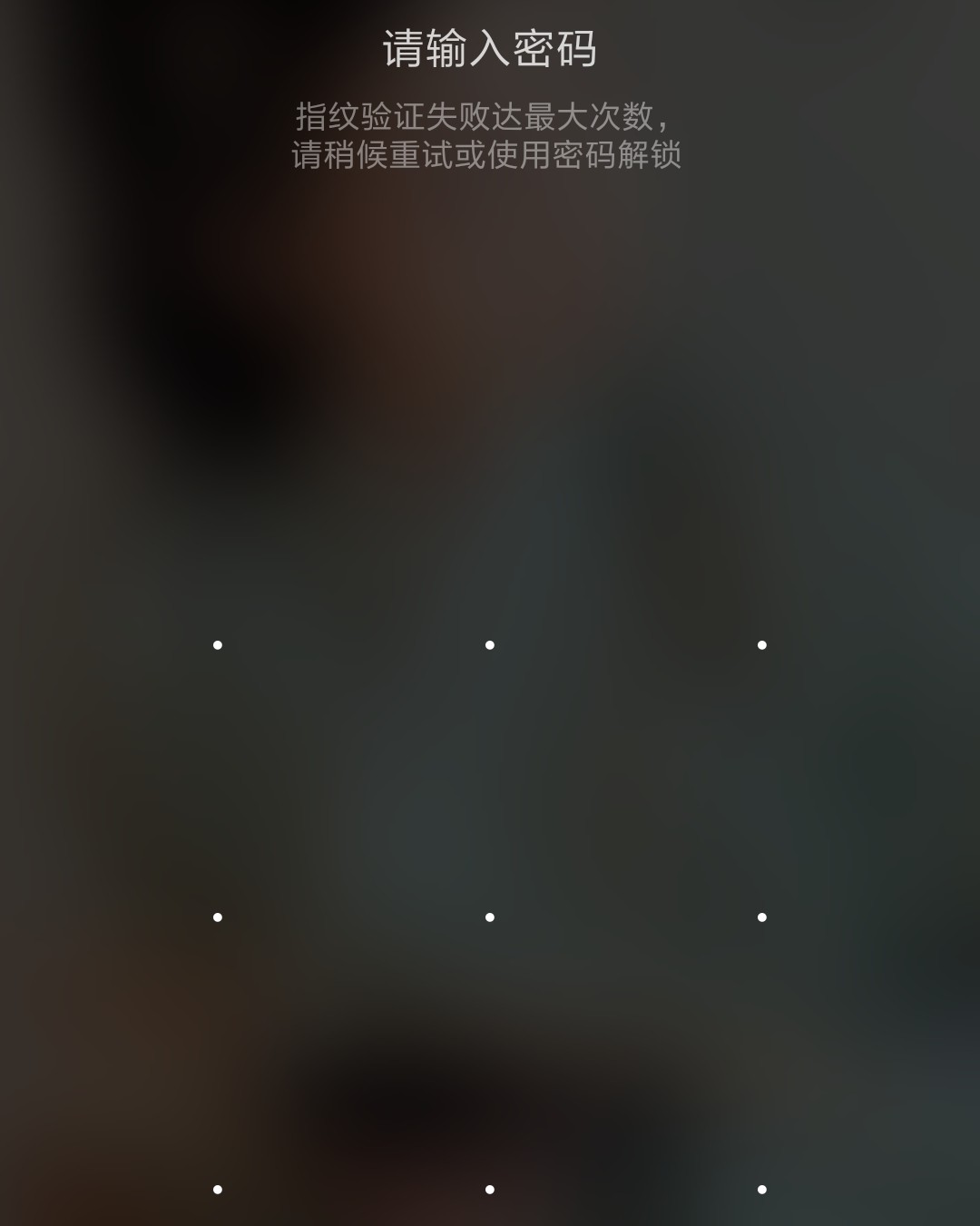980x1226 pixels.
Task: Tap the bottom-right pattern dot
Action: pyautogui.click(x=762, y=1190)
